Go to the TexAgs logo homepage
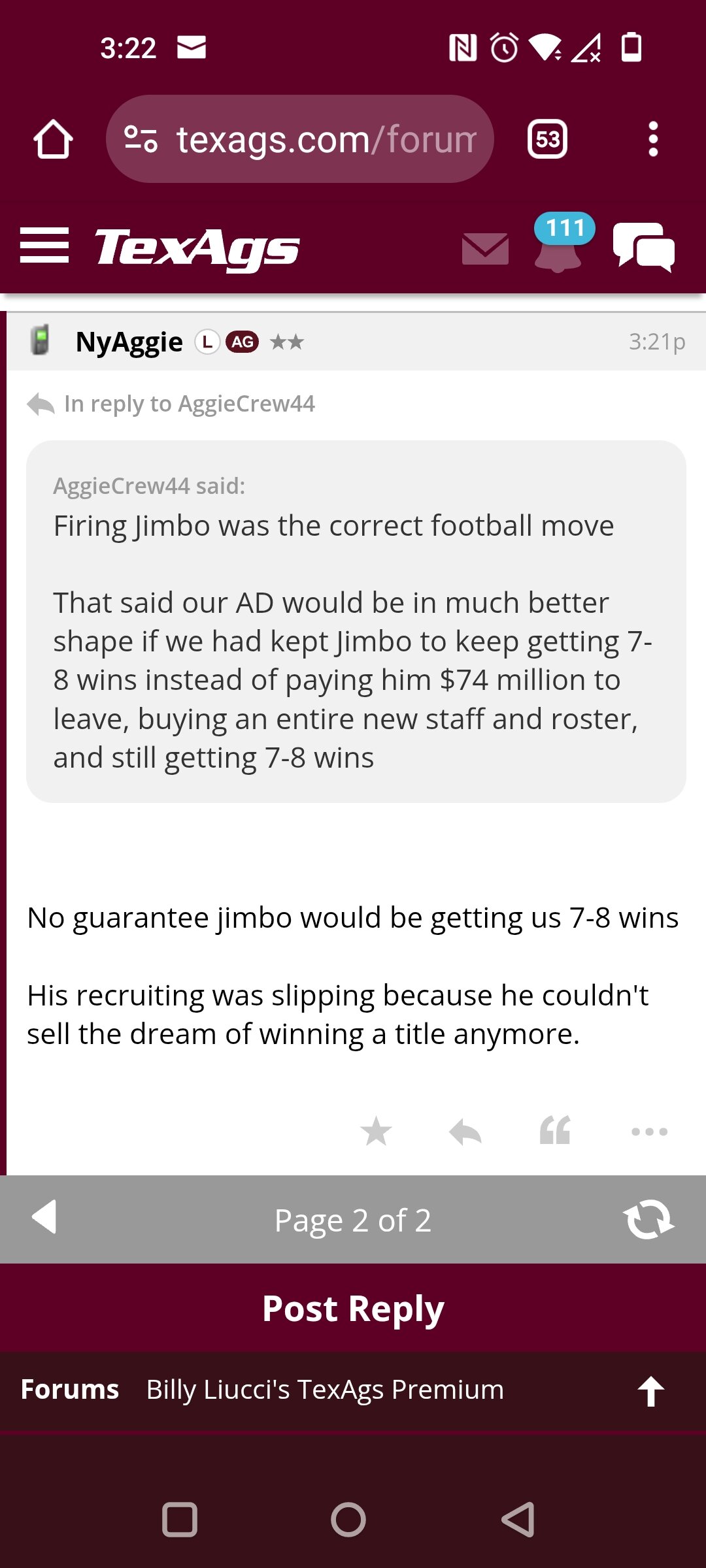The image size is (706, 1568). tap(197, 249)
